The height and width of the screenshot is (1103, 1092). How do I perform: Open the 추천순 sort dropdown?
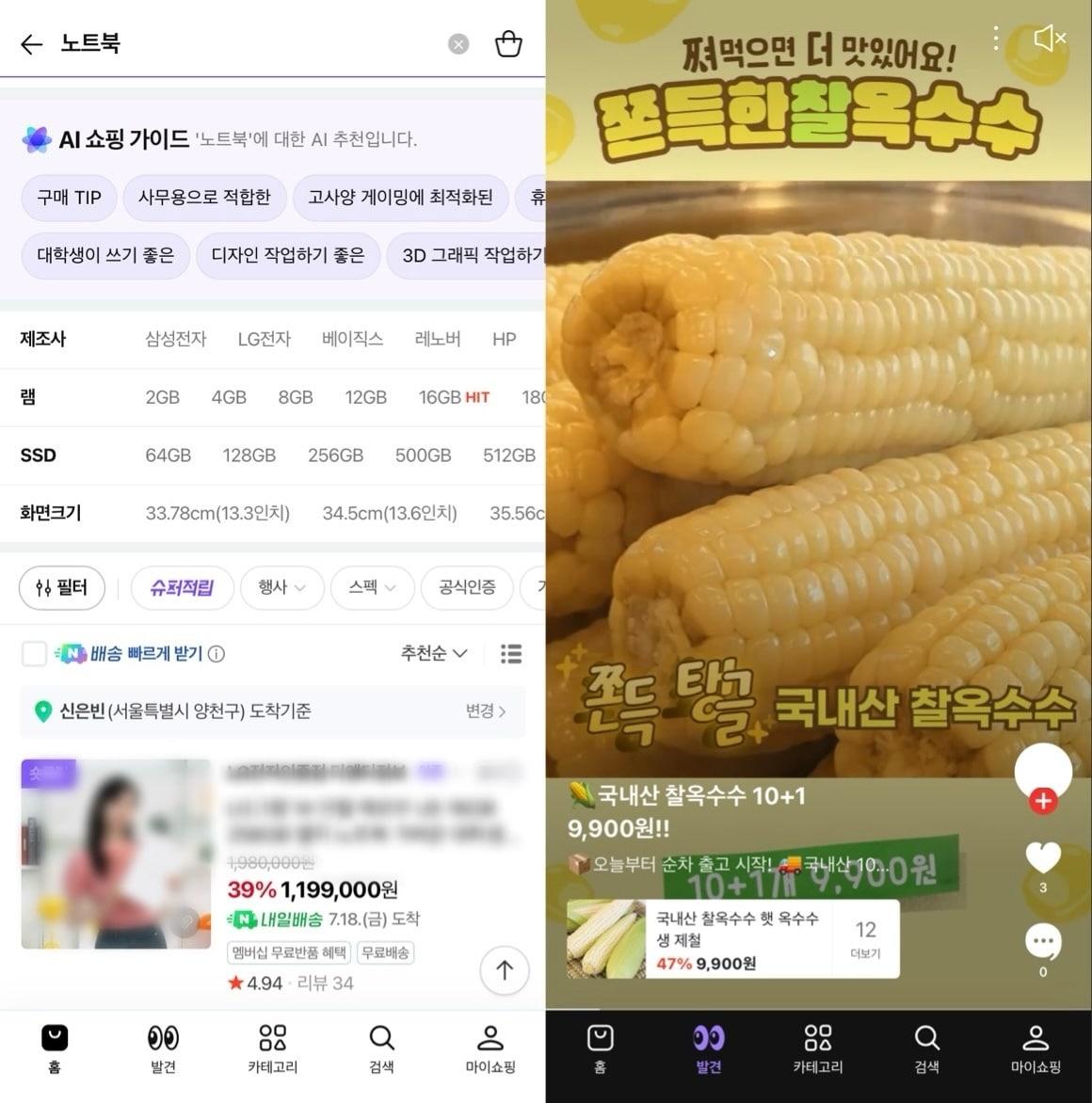pos(432,653)
